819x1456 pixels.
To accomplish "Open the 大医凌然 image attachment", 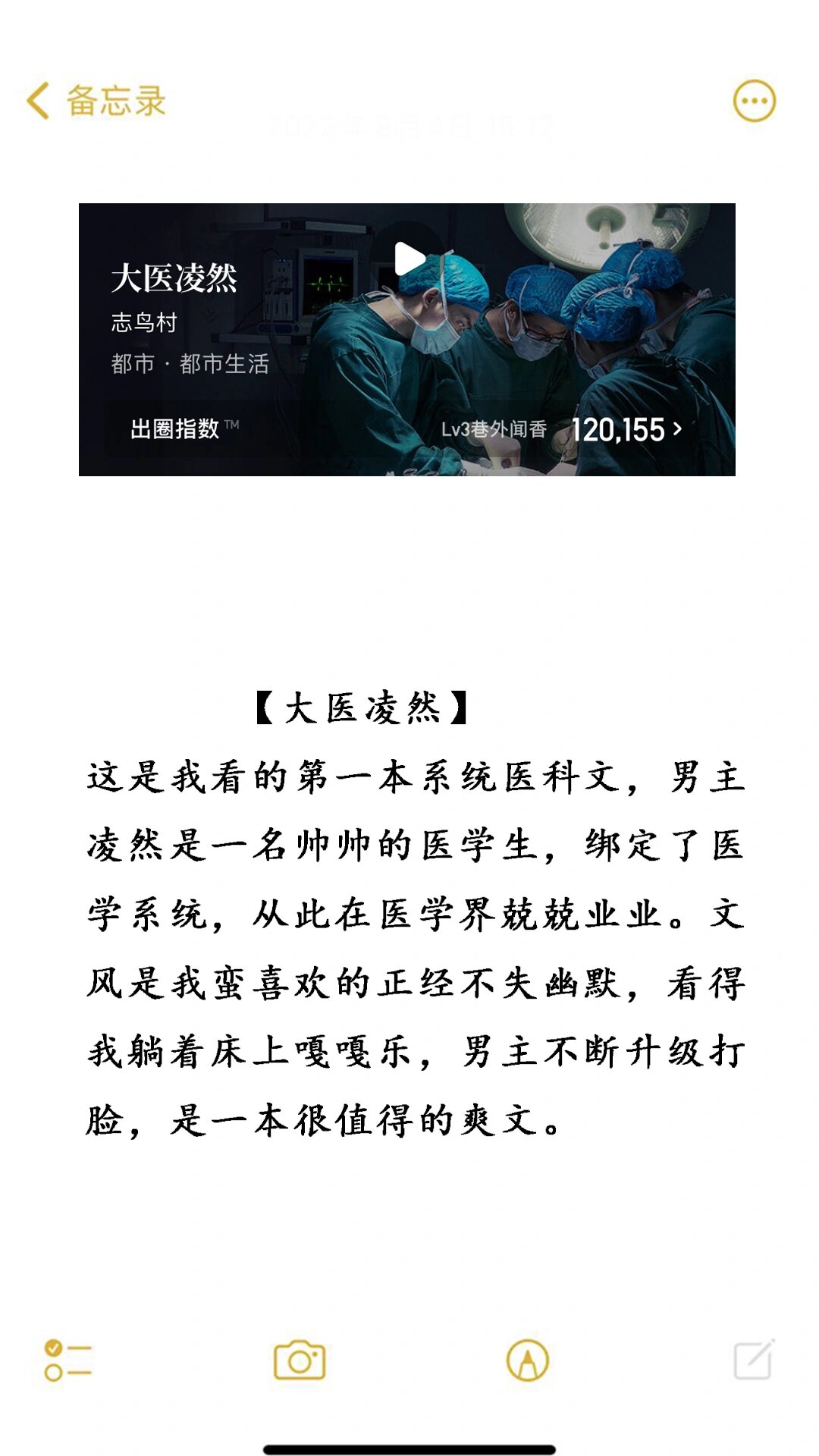I will [x=407, y=340].
